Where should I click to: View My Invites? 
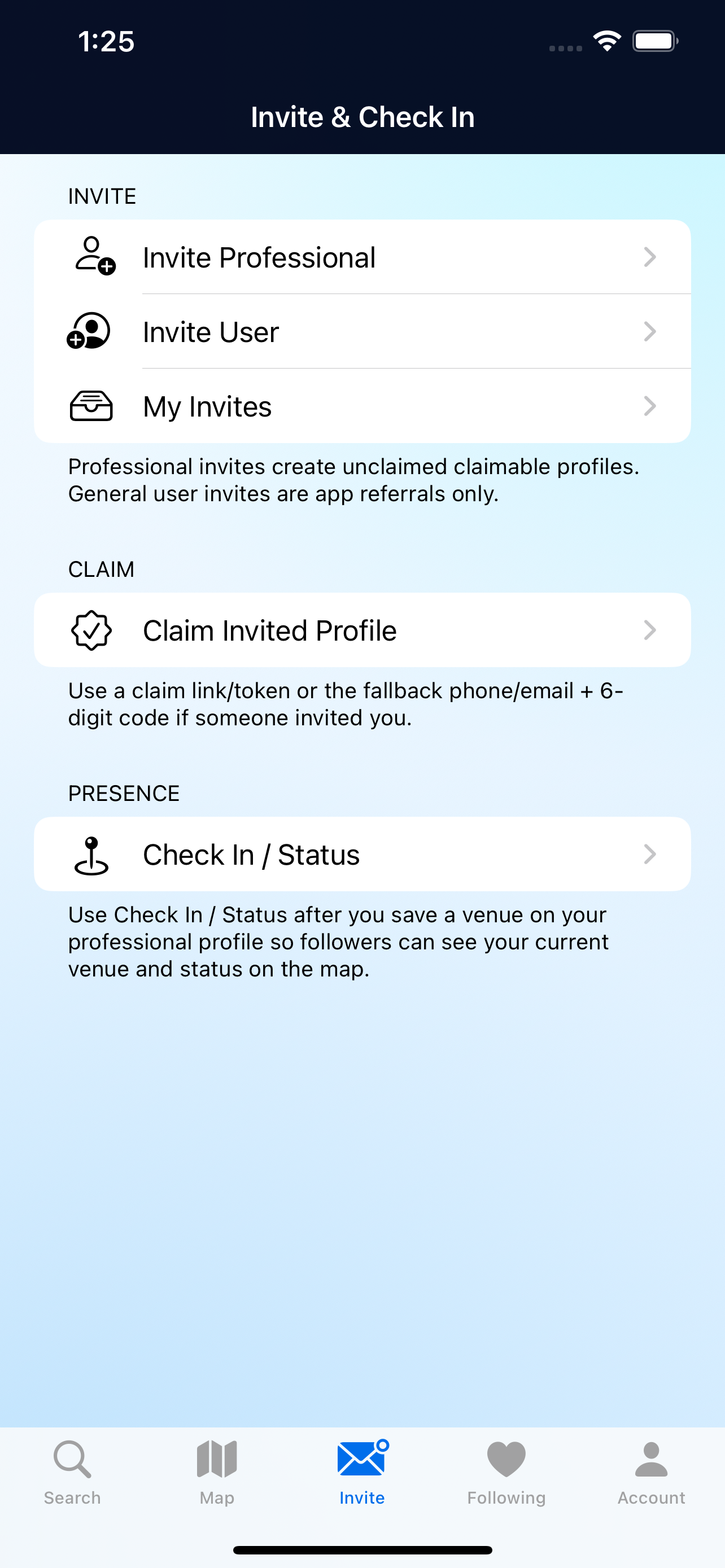click(362, 406)
